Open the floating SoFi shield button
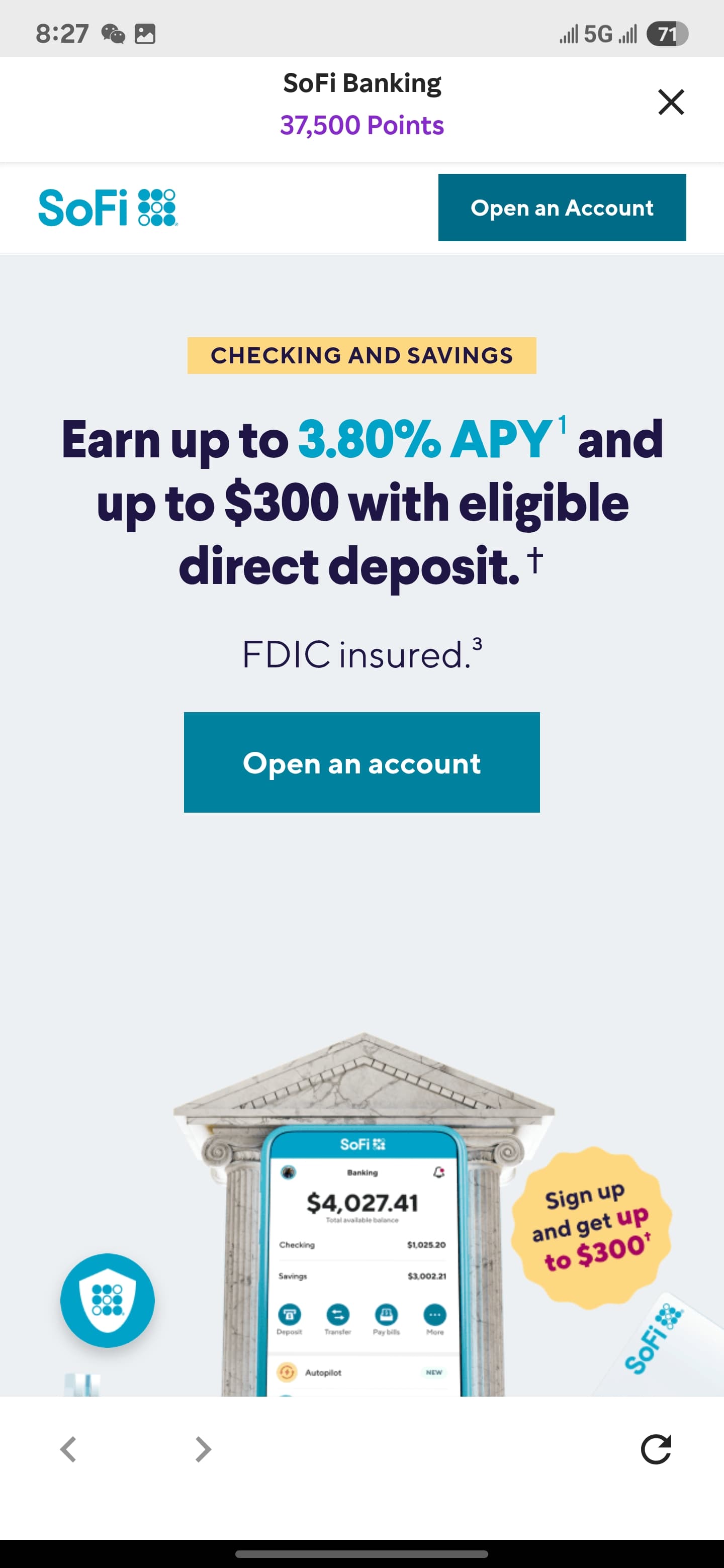Image resolution: width=724 pixels, height=1568 pixels. 107,1300
